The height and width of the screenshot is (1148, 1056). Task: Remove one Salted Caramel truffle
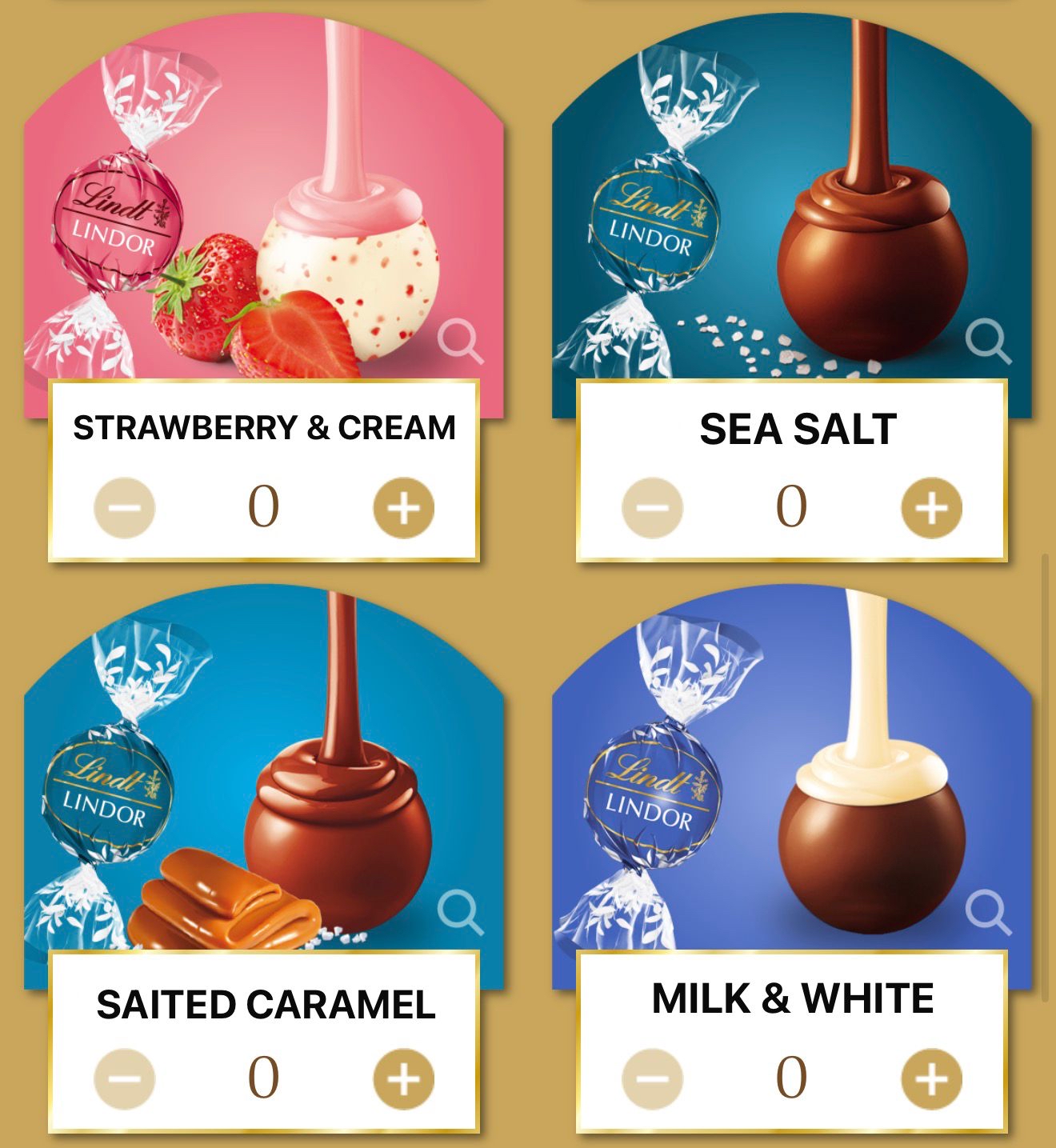coord(124,1078)
